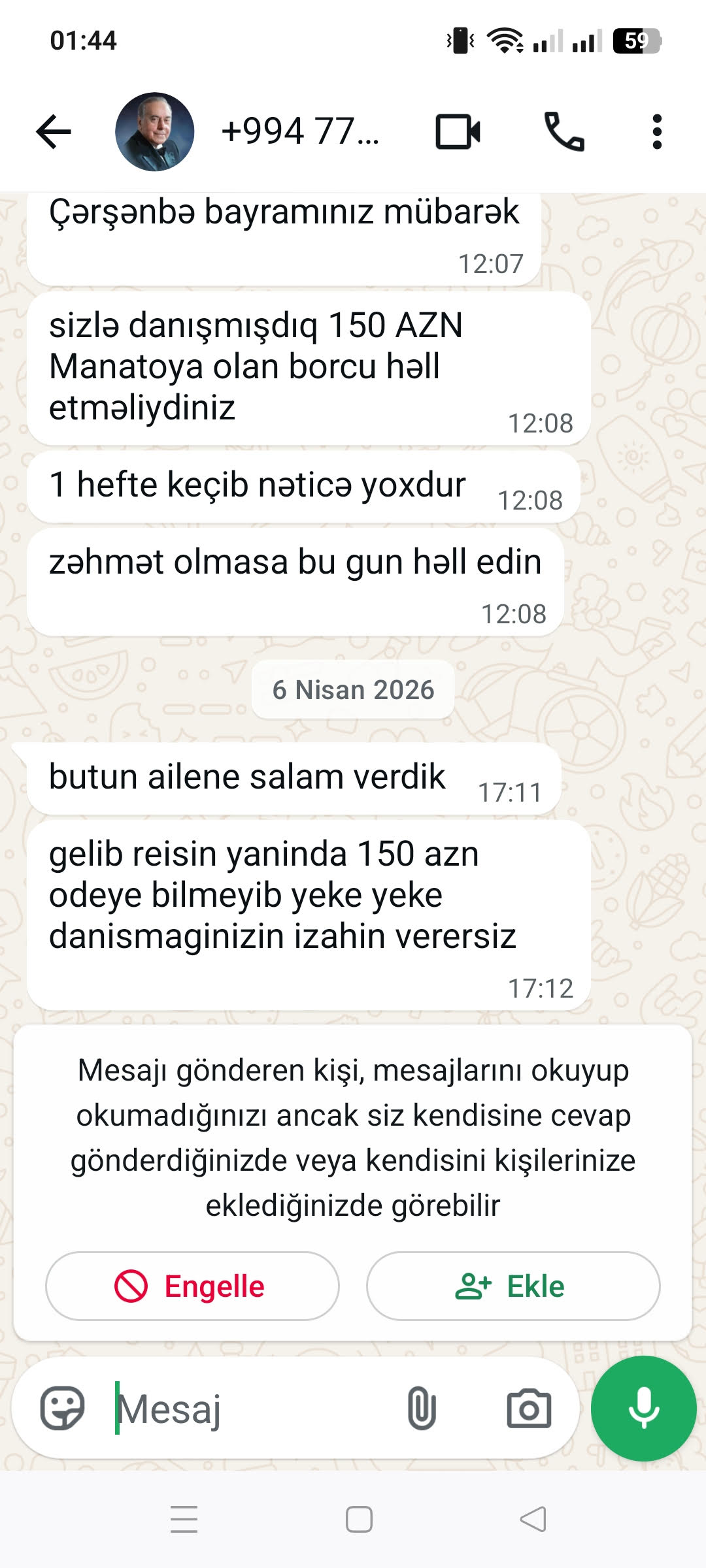Start a video call
This screenshot has width=706, height=1568.
458,132
